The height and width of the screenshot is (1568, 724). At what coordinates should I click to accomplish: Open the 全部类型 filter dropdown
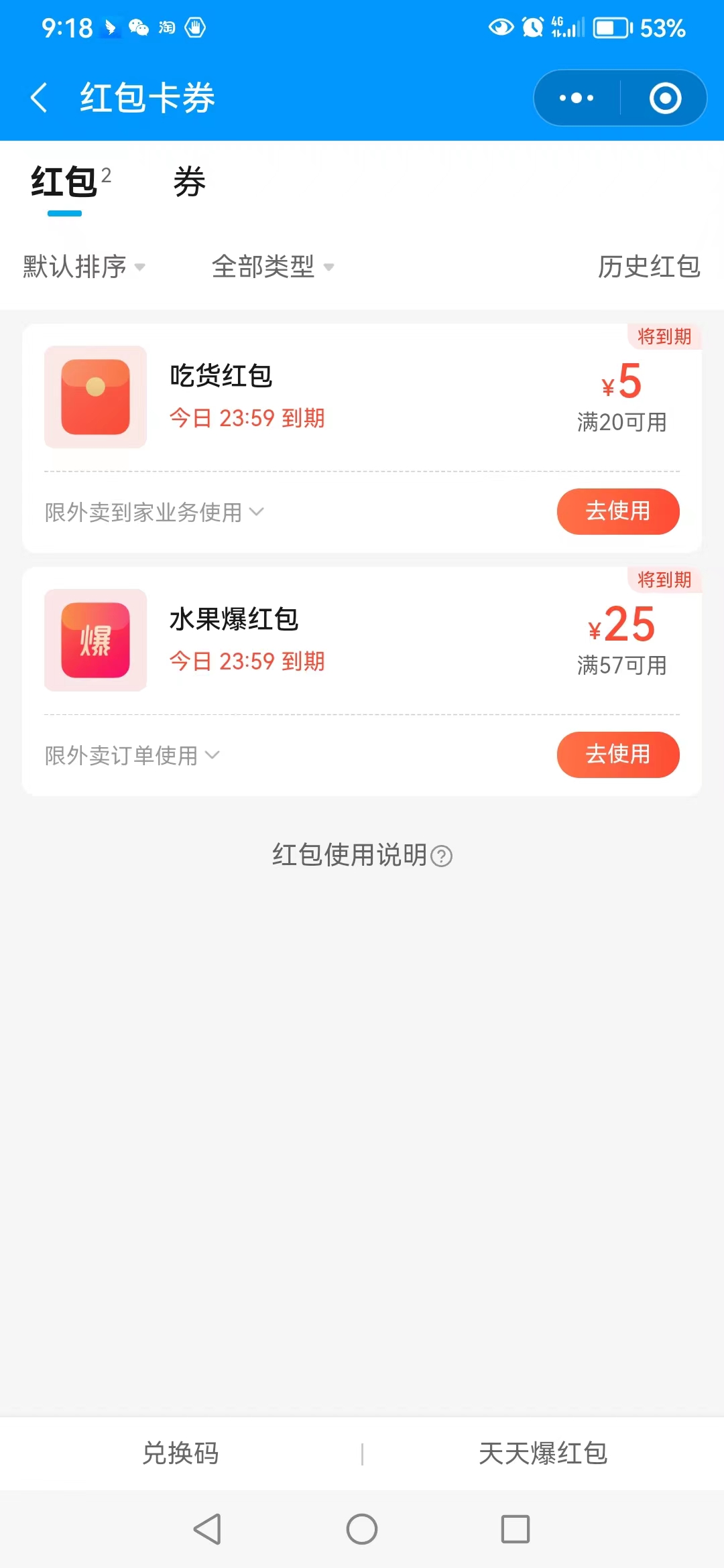[x=273, y=267]
